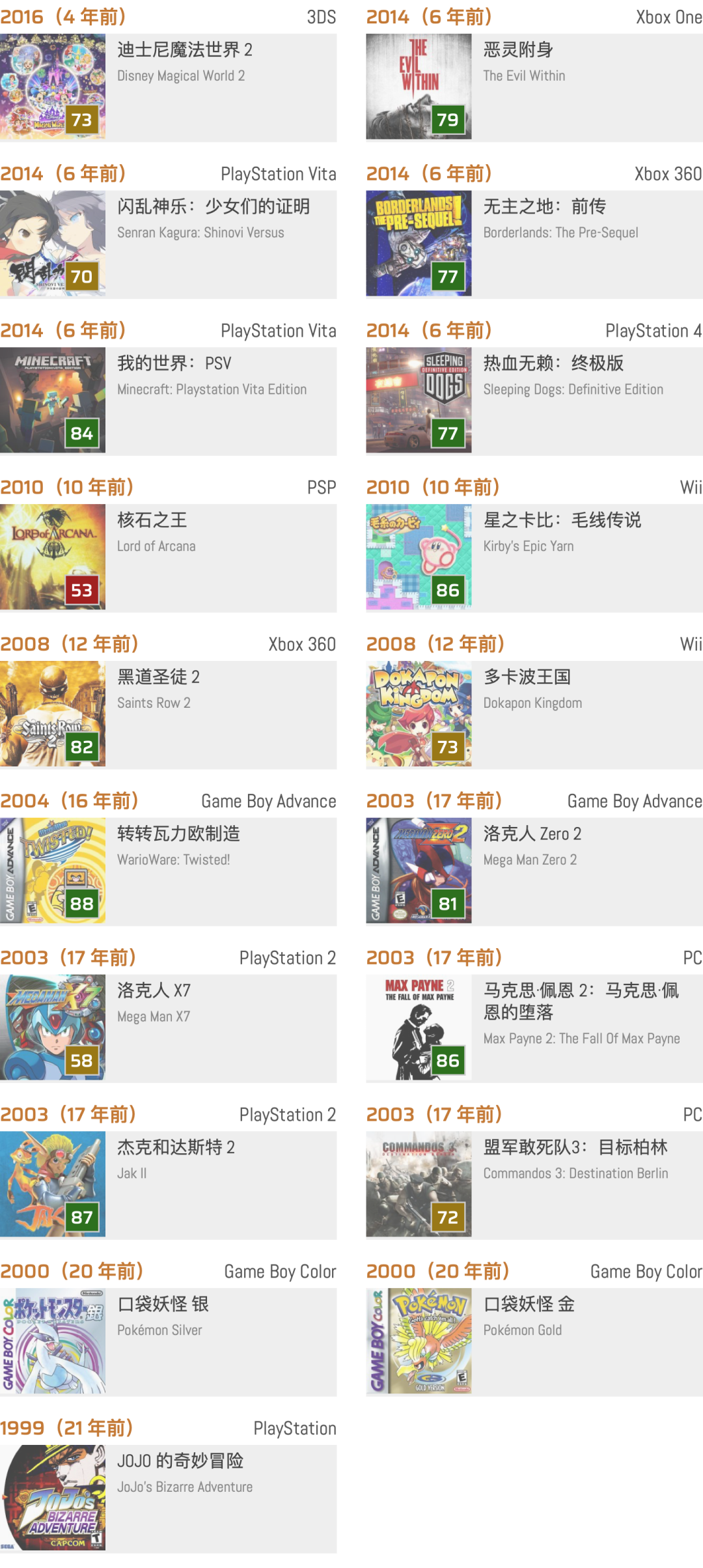Select the Saints Row 2 game card
The height and width of the screenshot is (1568, 703).
click(168, 715)
